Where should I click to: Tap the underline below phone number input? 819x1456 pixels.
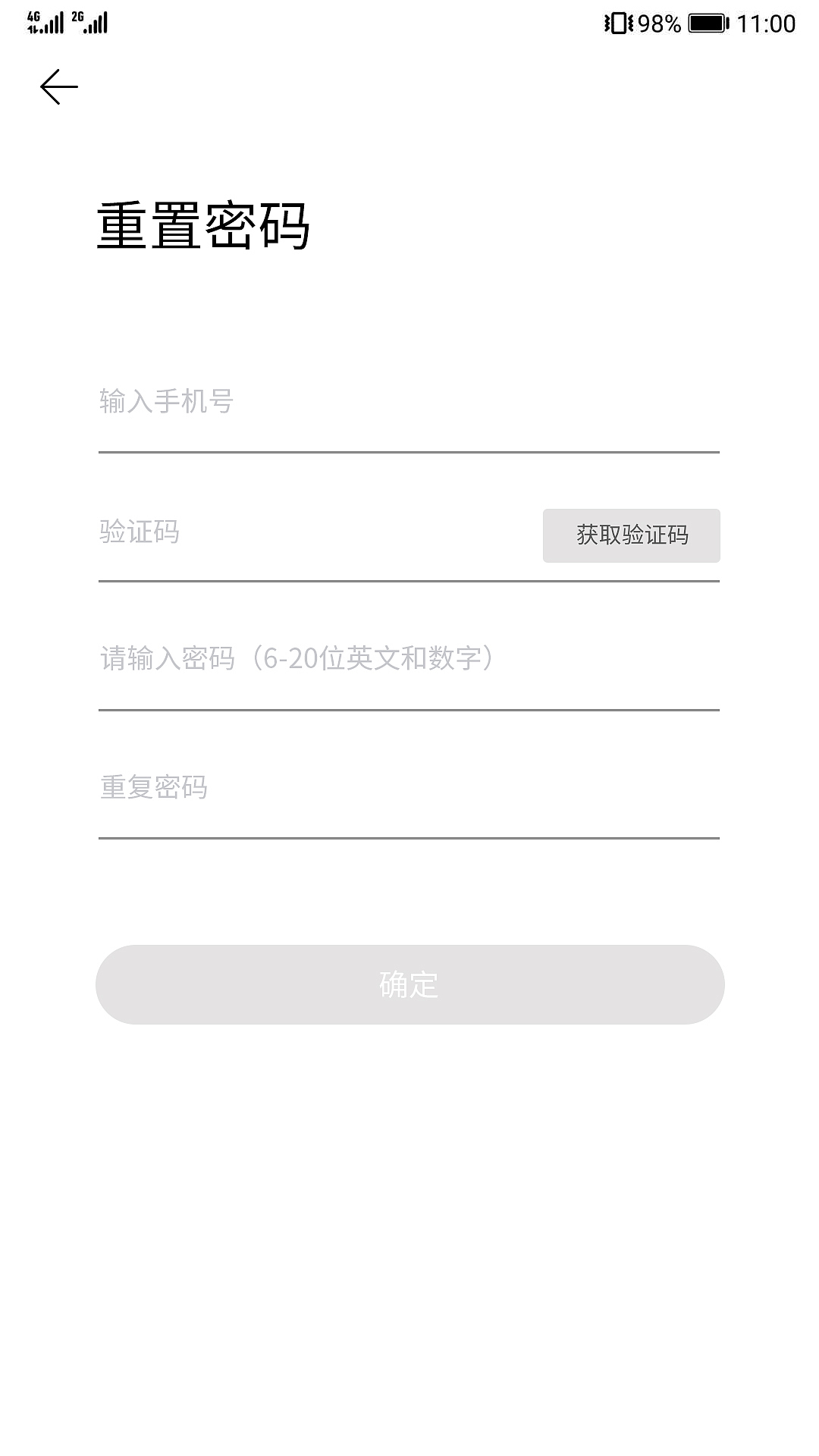click(409, 451)
